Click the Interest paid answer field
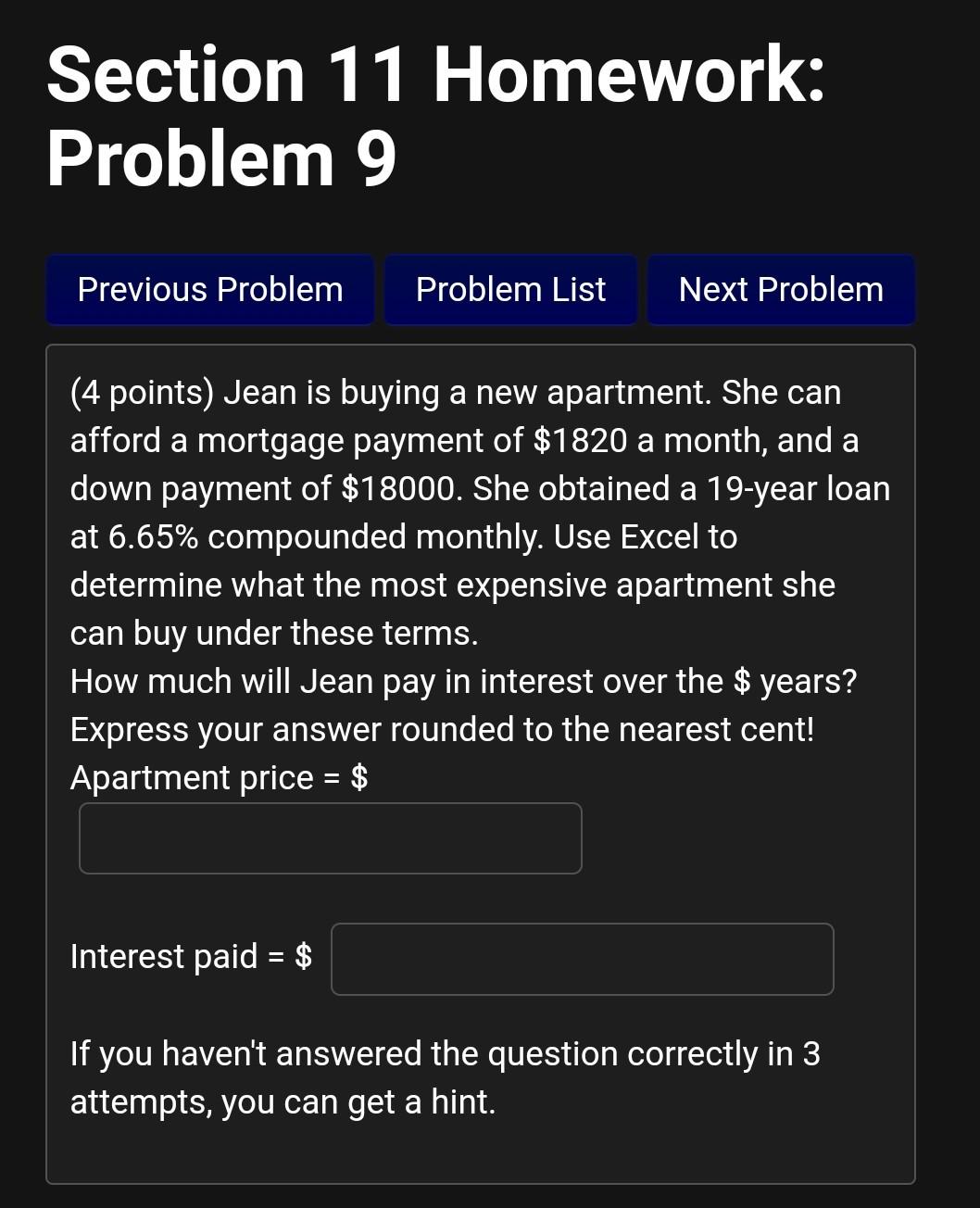The image size is (980, 1208). (582, 959)
